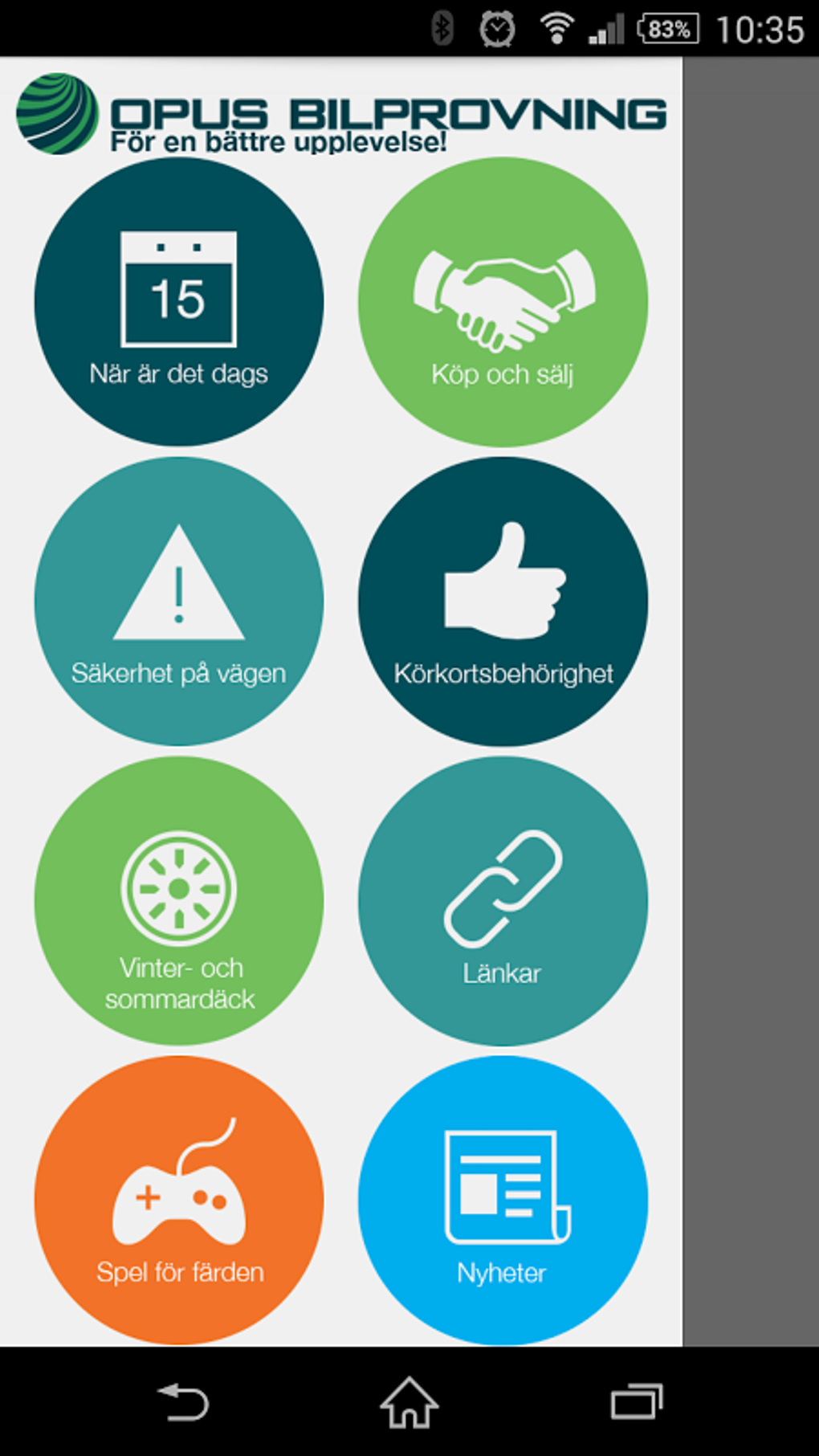Select Köp och sälj handshake button
The width and height of the screenshot is (819, 1456).
coord(503,301)
